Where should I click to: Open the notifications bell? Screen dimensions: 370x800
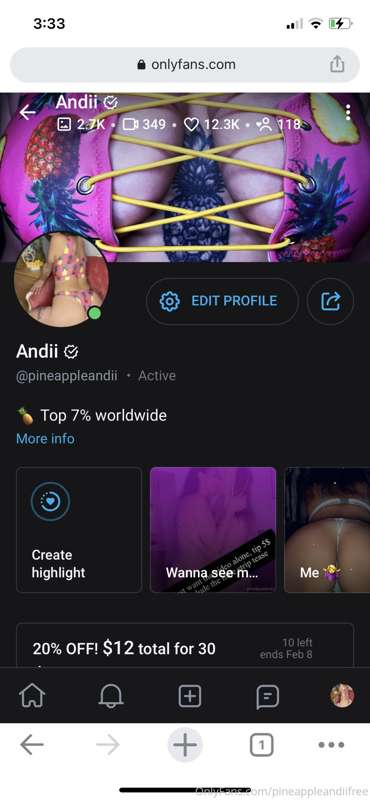[x=111, y=696]
